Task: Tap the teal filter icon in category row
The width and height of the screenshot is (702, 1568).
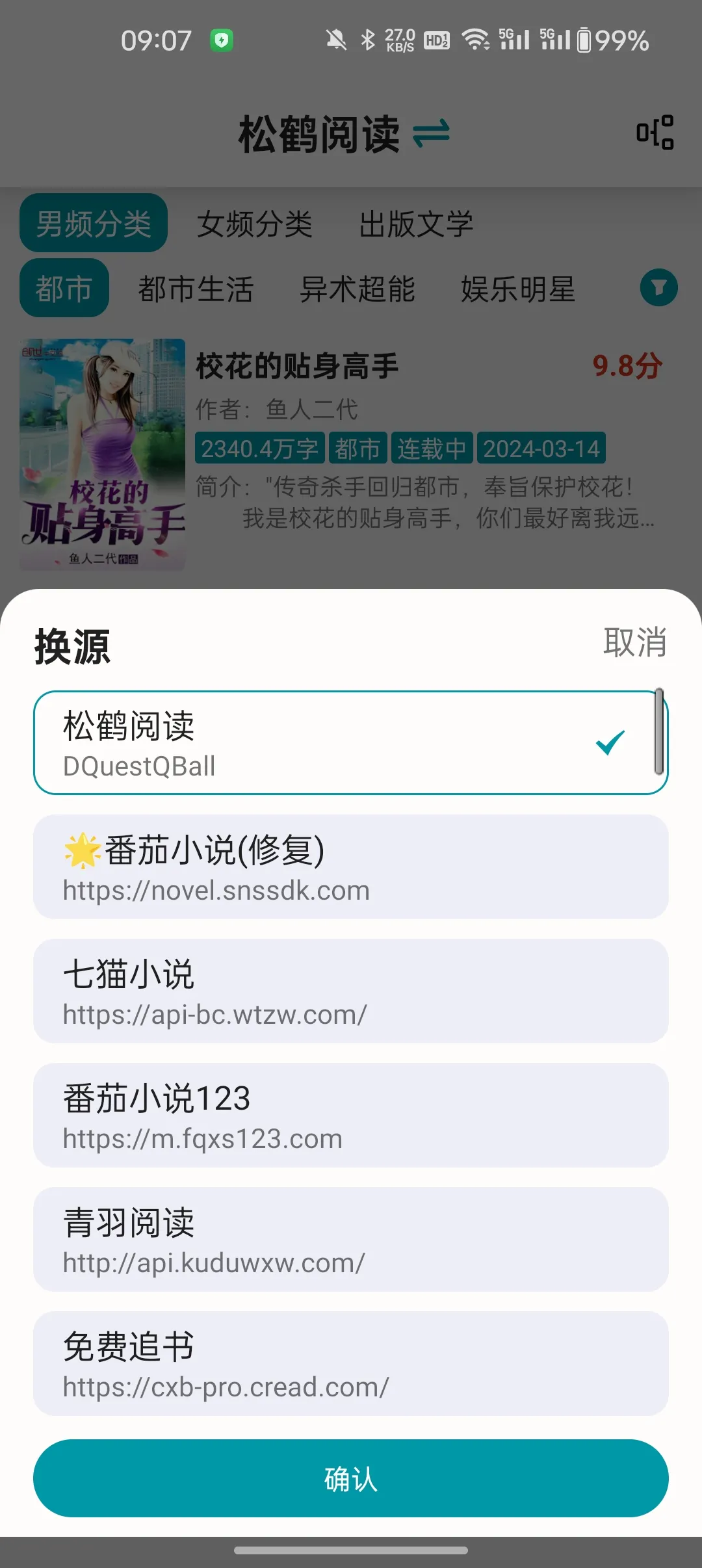Action: tap(659, 286)
